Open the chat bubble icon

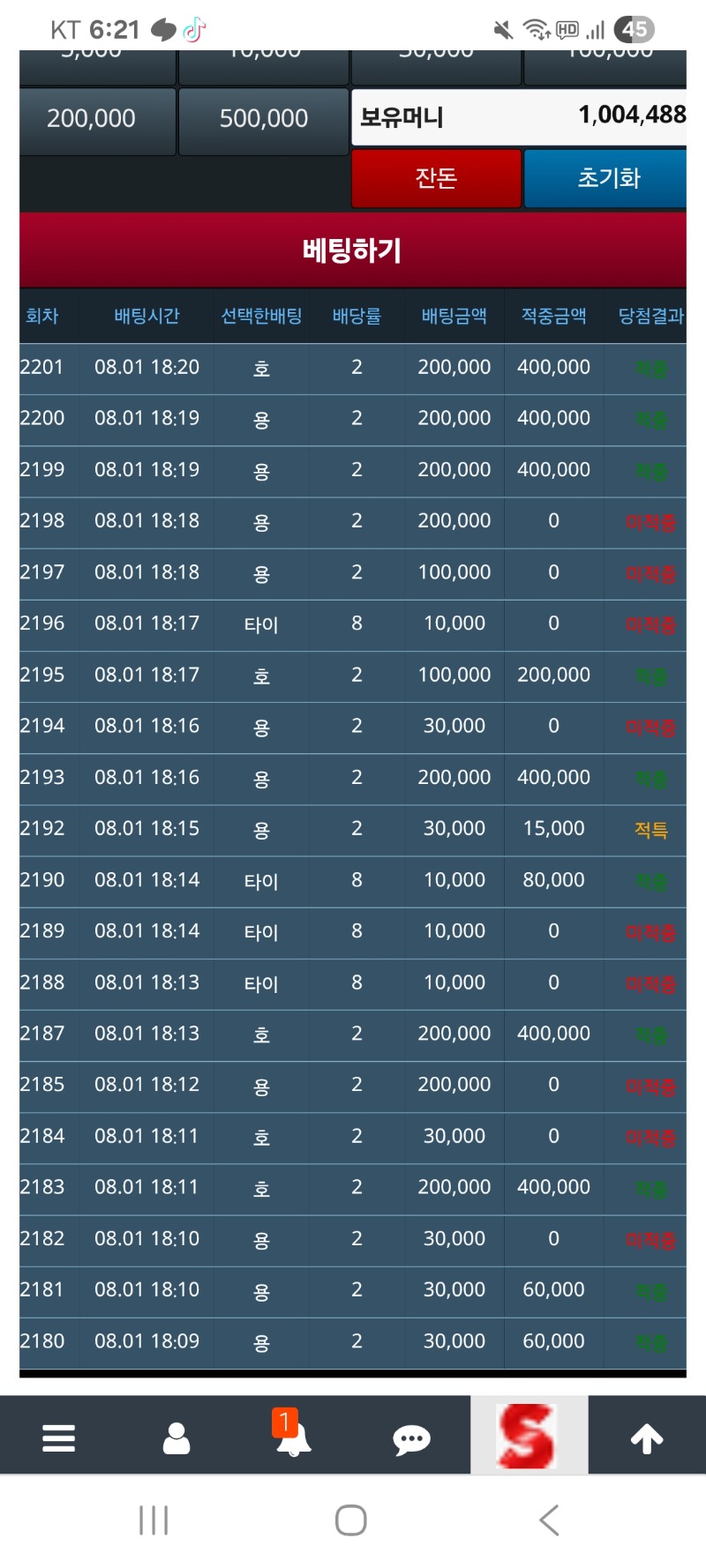tap(411, 1440)
